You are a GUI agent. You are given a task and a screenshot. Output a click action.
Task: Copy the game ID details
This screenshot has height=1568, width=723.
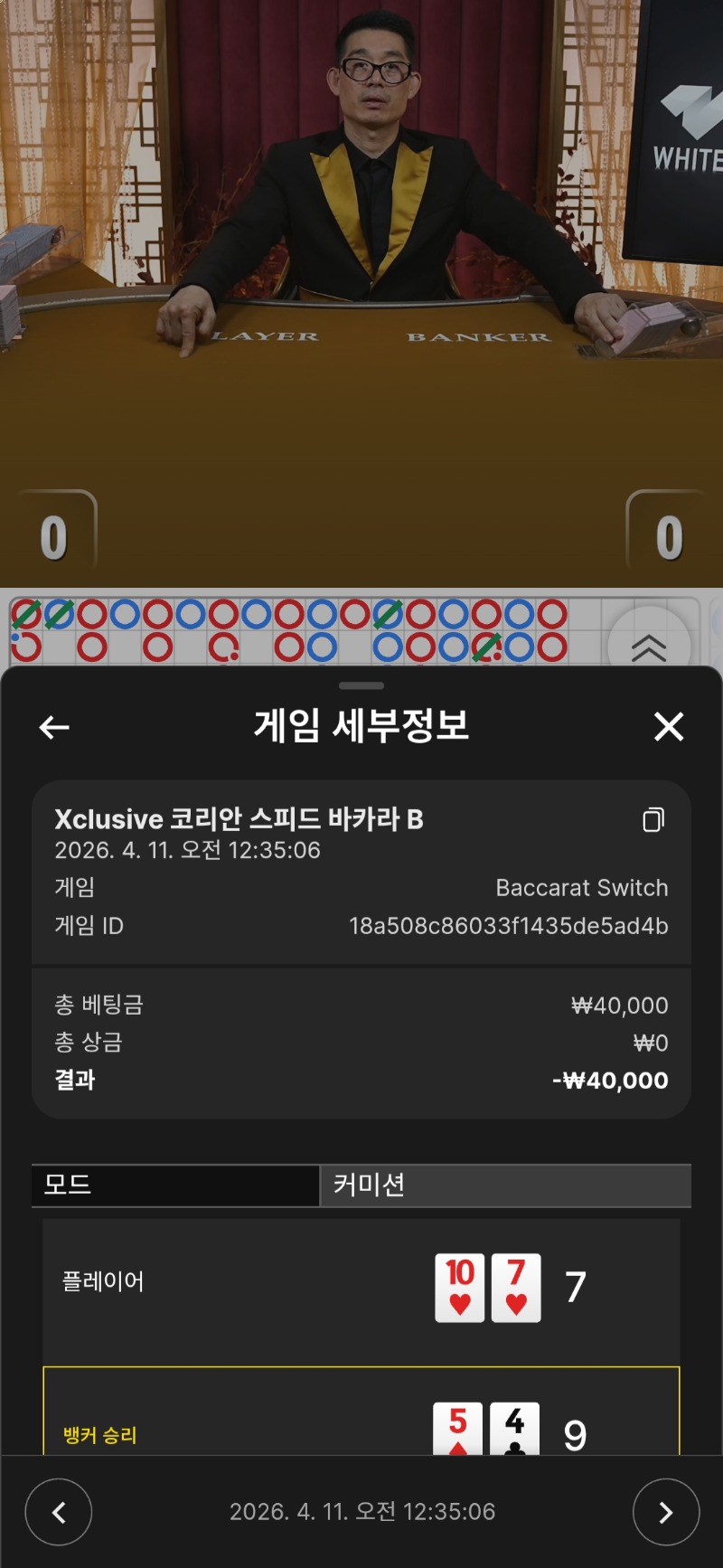(653, 820)
